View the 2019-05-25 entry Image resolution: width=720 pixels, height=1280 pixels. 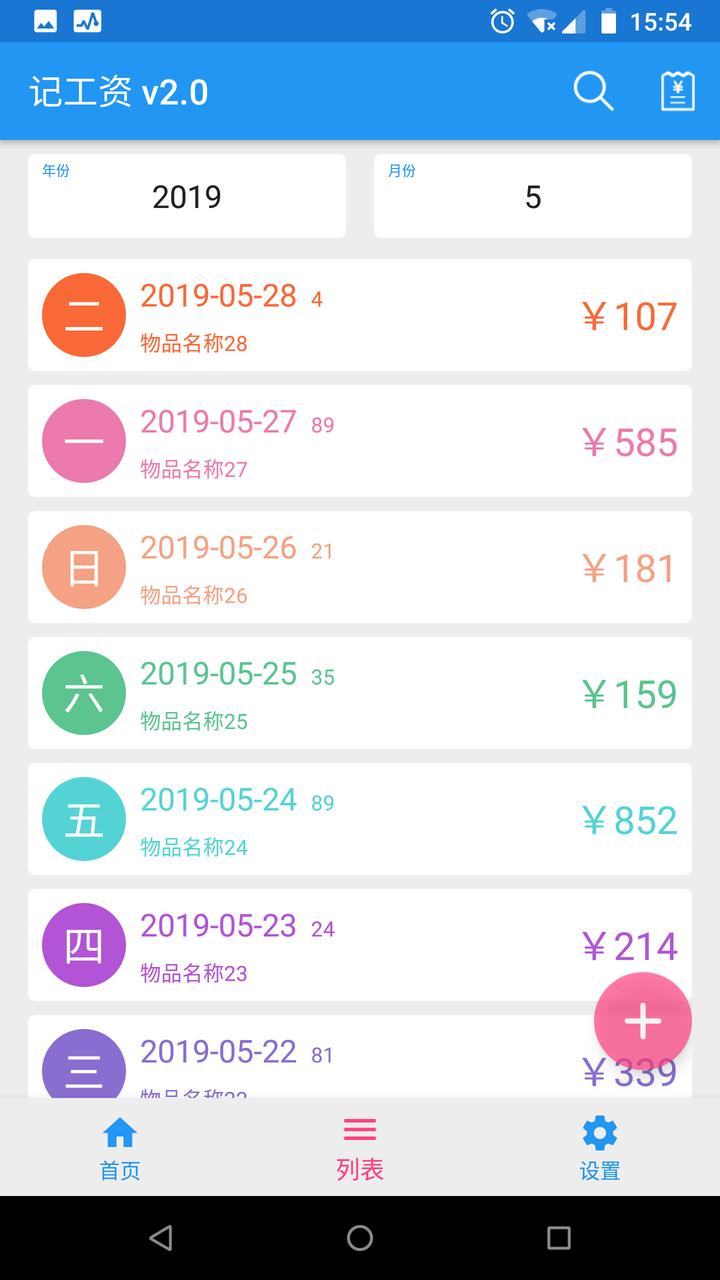tap(359, 693)
